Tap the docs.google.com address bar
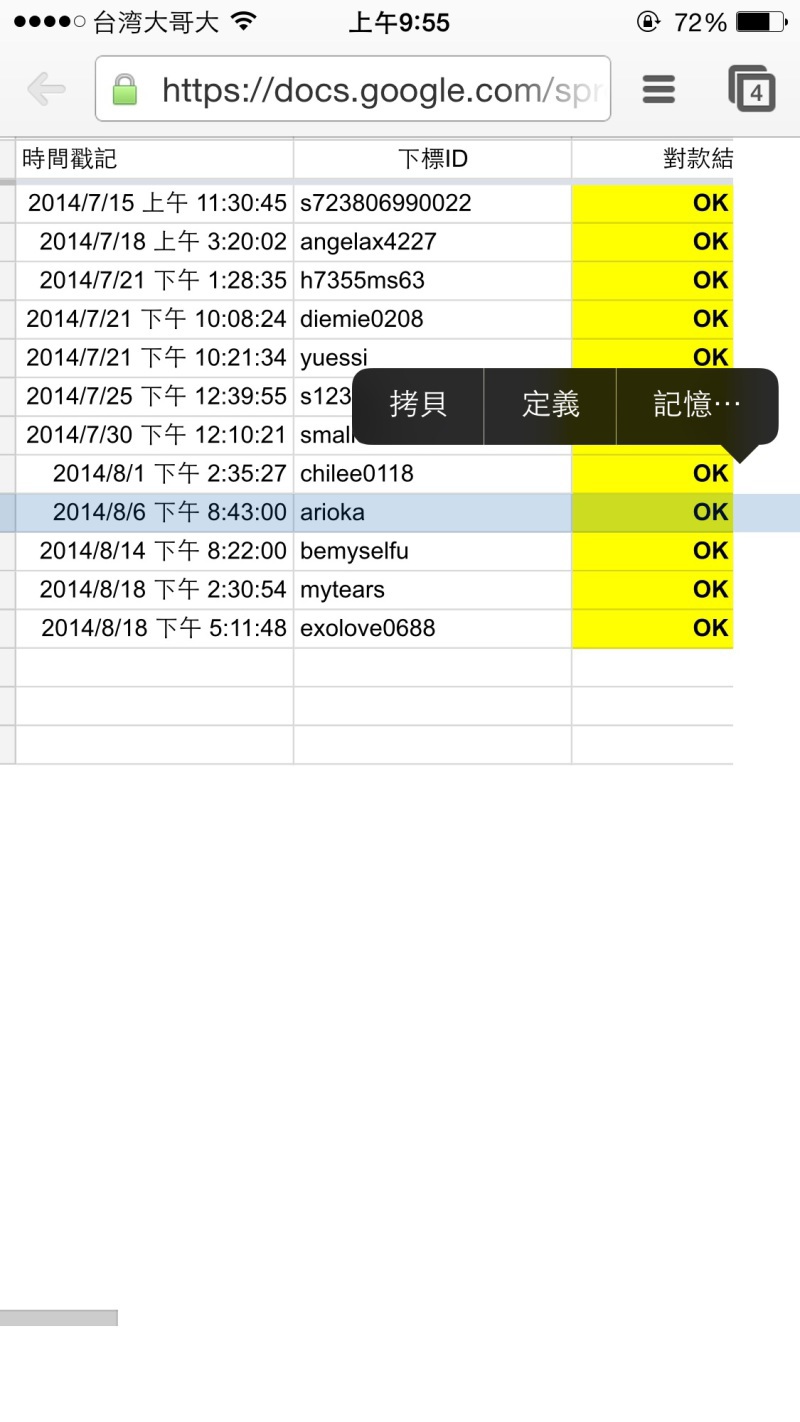 click(x=353, y=89)
